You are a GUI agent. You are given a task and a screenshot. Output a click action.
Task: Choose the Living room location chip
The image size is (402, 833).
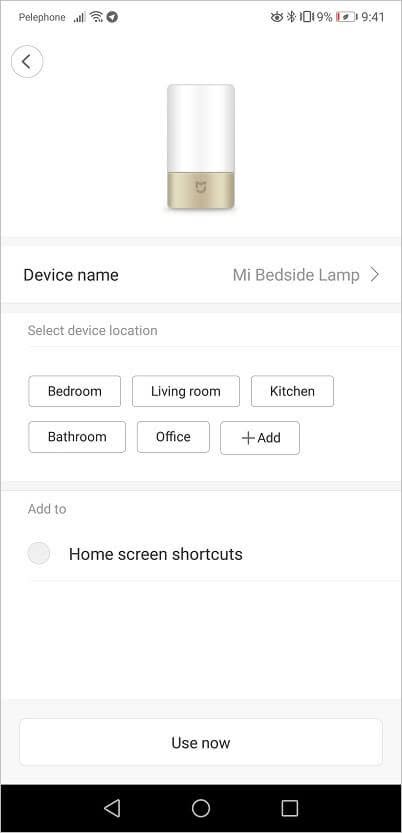(x=186, y=392)
